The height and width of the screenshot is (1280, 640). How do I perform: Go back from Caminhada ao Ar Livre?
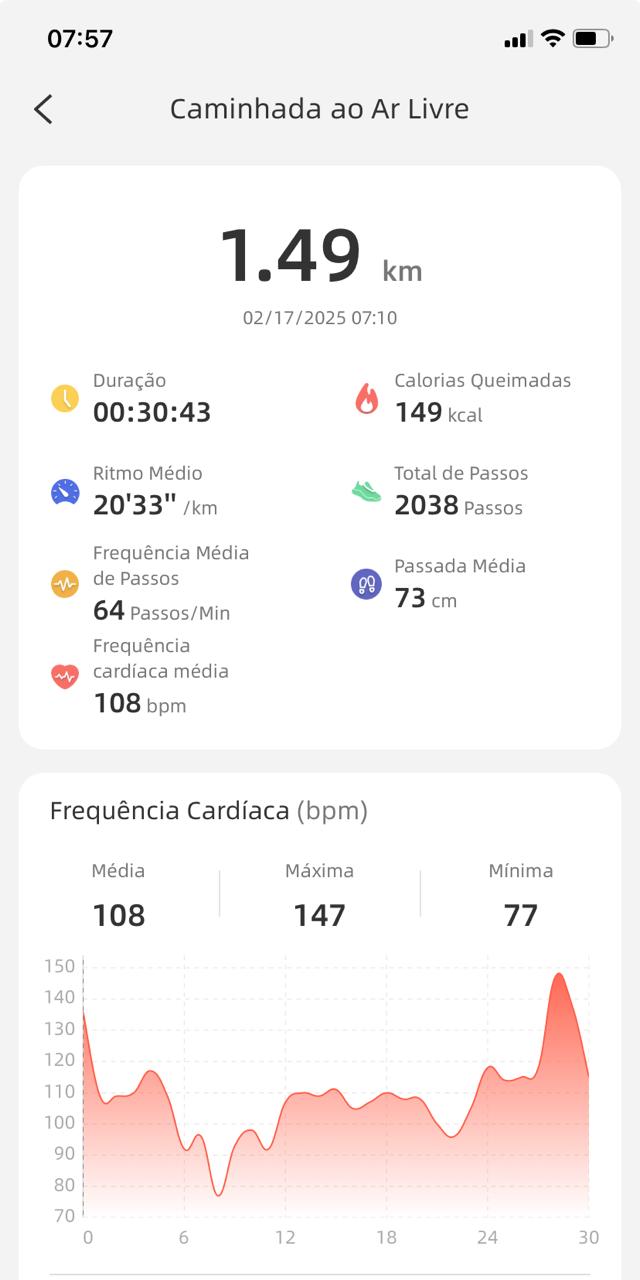click(x=43, y=109)
